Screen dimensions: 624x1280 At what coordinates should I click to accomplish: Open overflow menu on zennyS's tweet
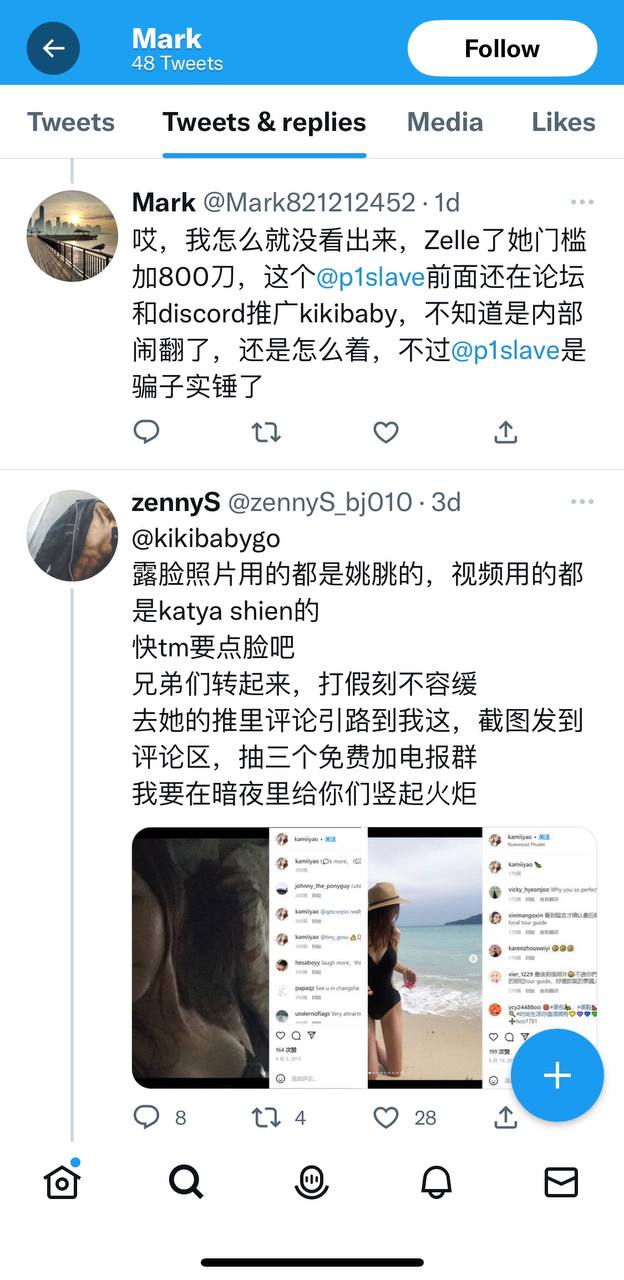point(582,502)
